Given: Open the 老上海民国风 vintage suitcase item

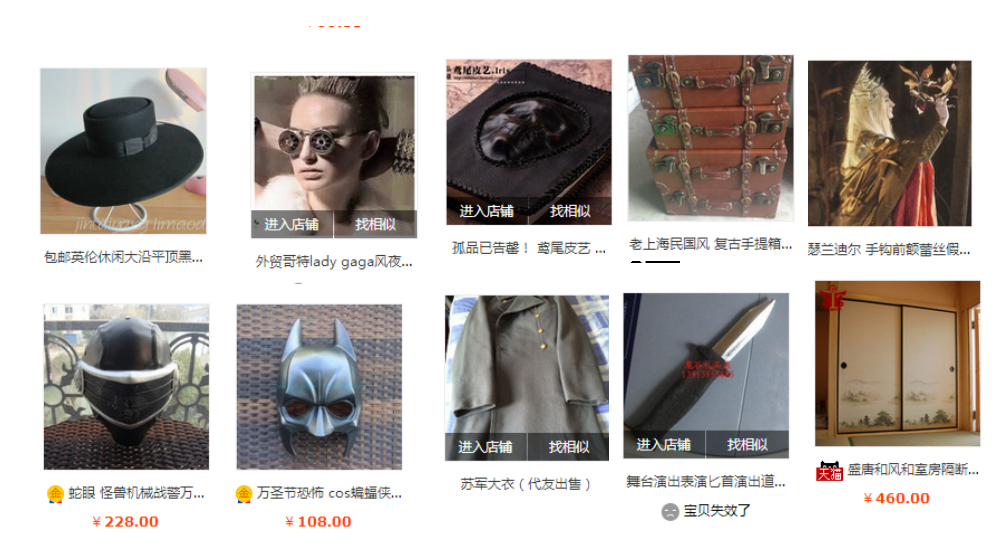Looking at the screenshot, I should tap(710, 138).
